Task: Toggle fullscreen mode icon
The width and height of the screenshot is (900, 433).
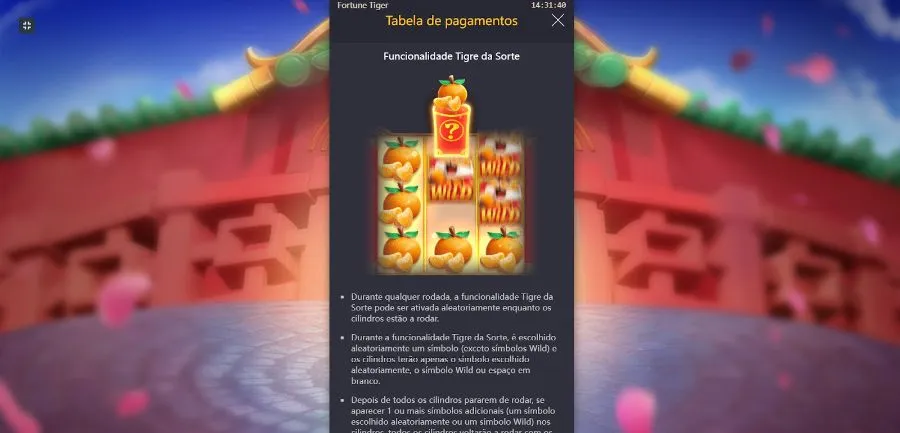Action: tap(27, 25)
